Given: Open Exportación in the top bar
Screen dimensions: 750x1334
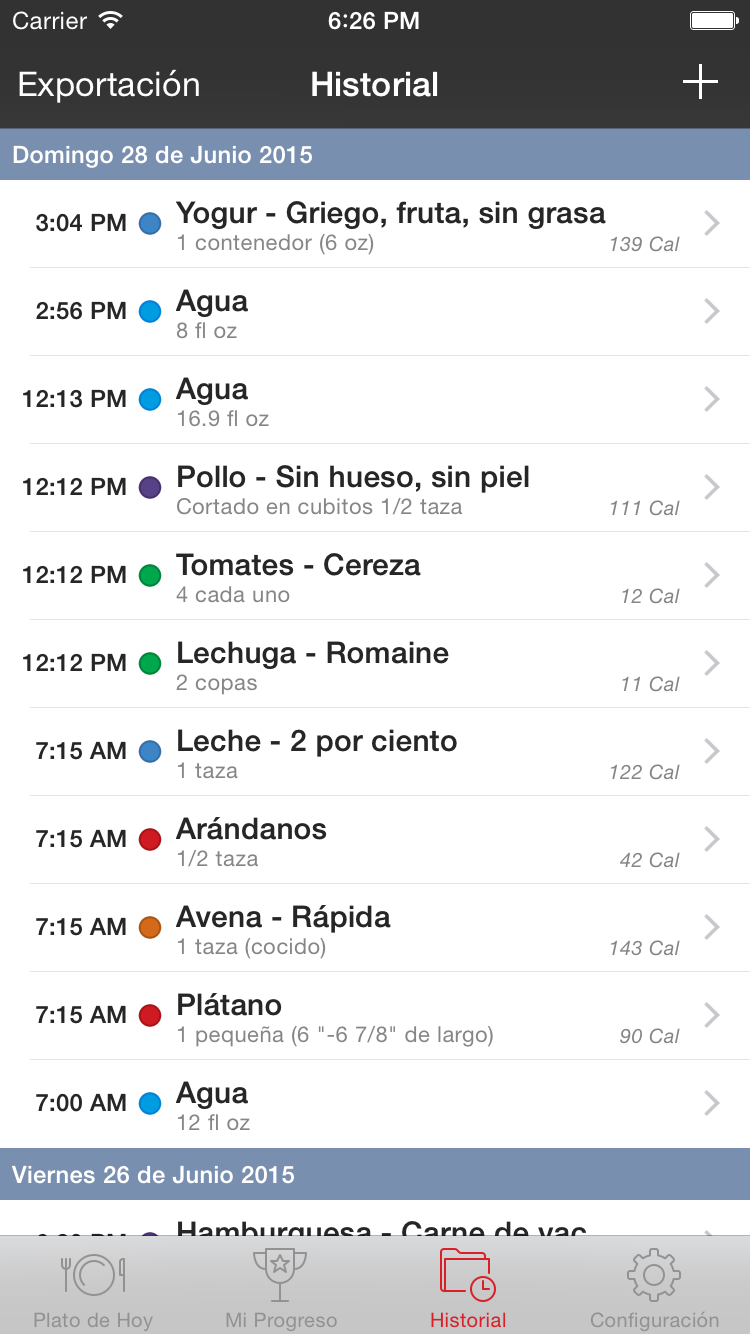Looking at the screenshot, I should tap(109, 85).
